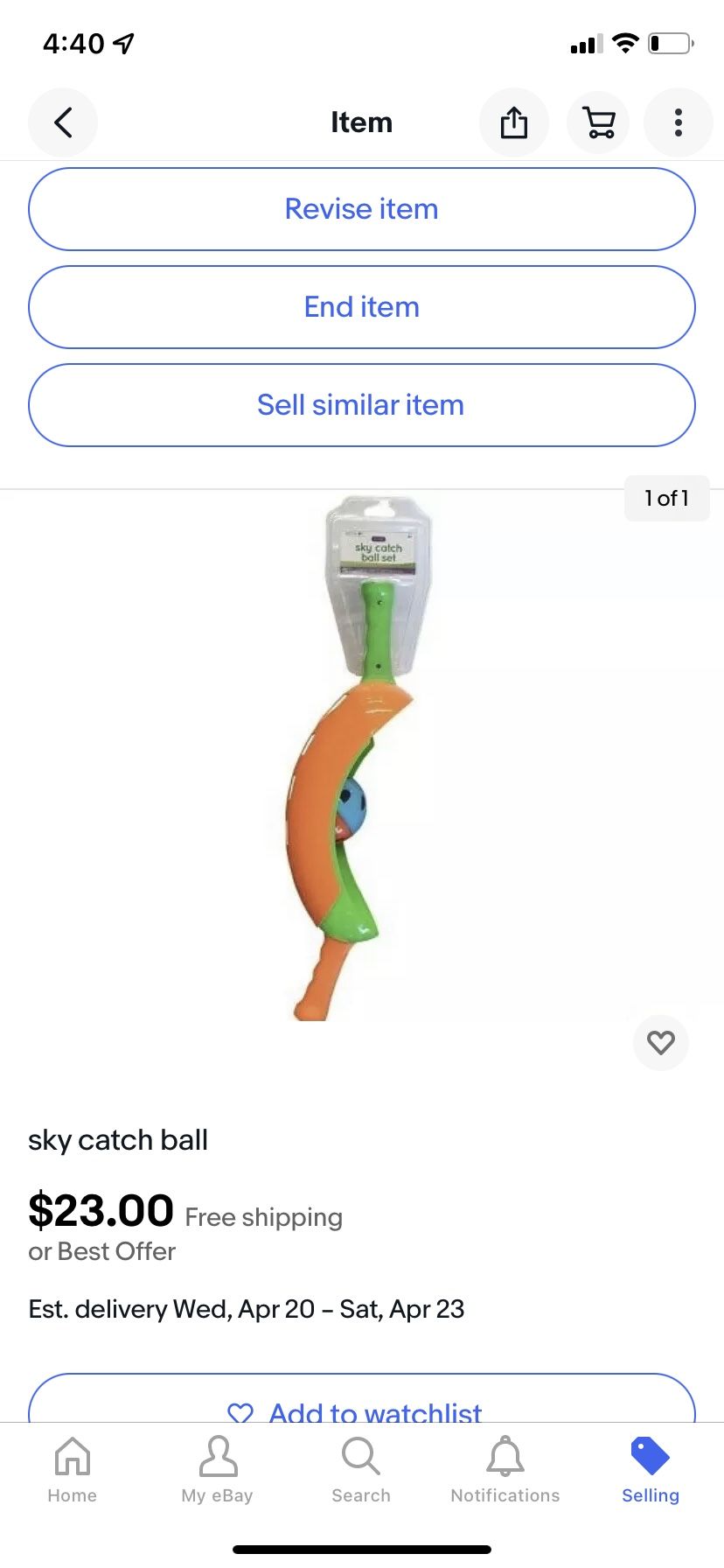The height and width of the screenshot is (1568, 724).
Task: Select End item
Action: (362, 307)
